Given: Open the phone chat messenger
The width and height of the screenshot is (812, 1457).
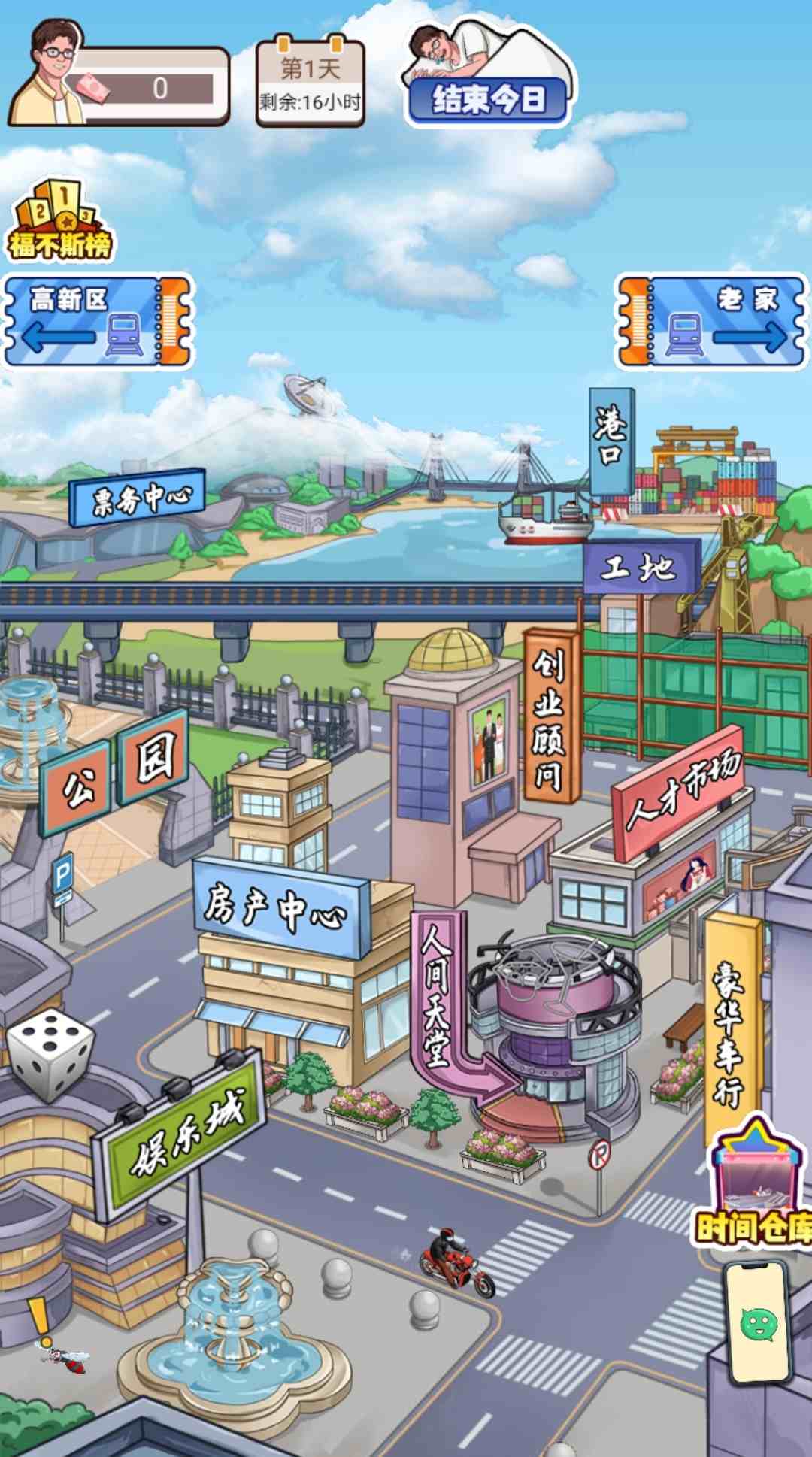Looking at the screenshot, I should 758,1325.
